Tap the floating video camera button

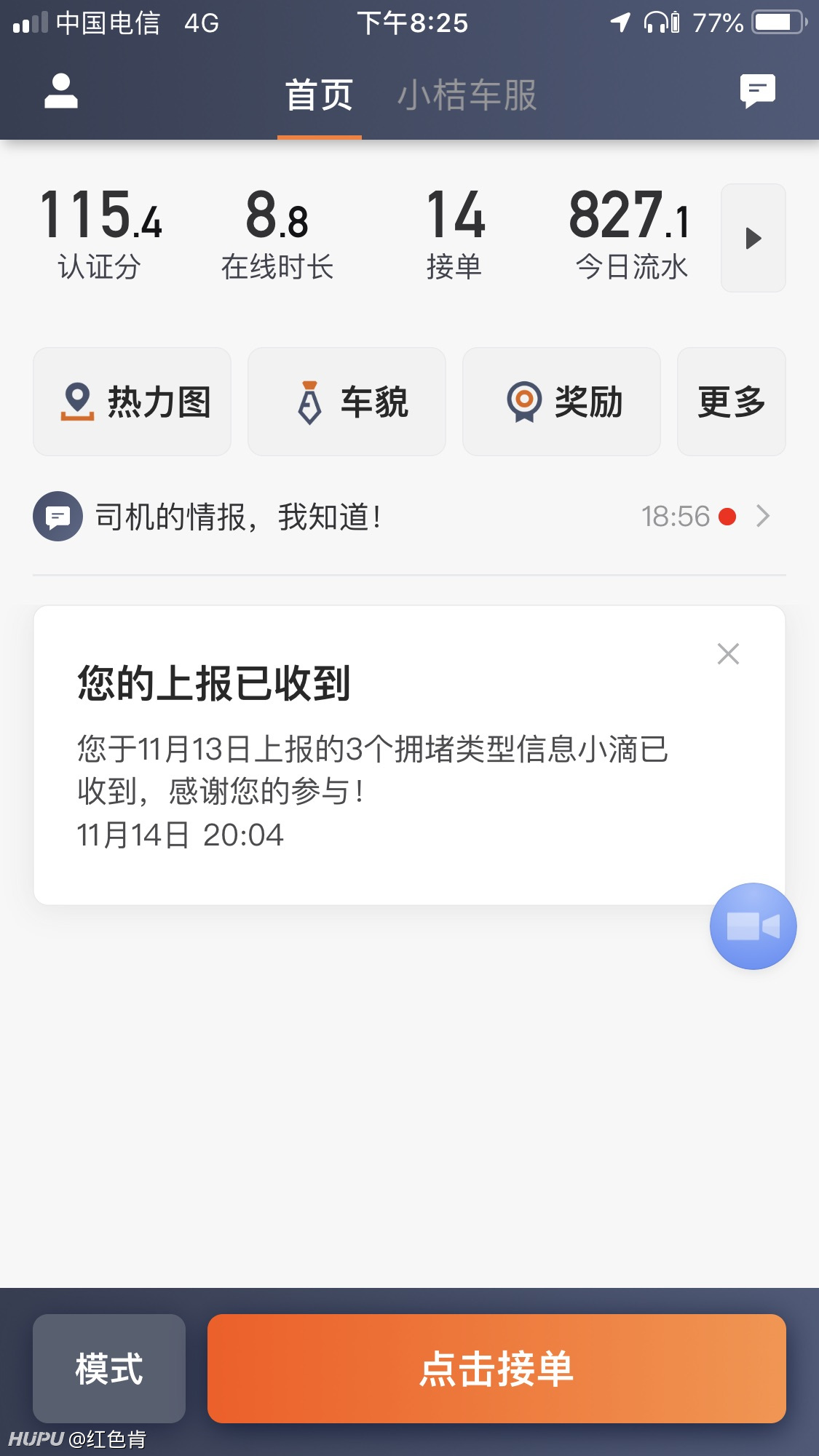point(753,926)
